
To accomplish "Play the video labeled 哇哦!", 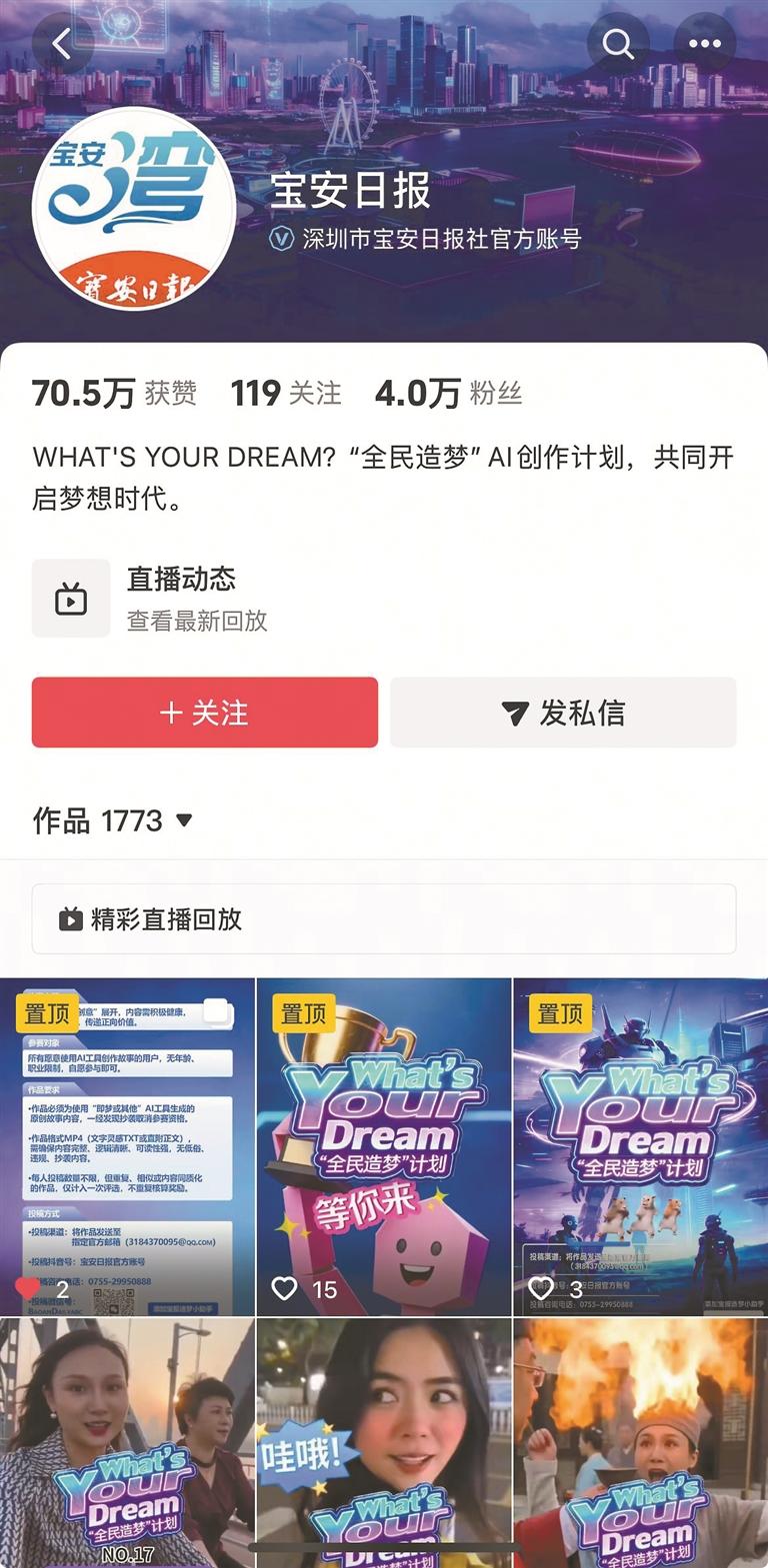I will tap(384, 1442).
